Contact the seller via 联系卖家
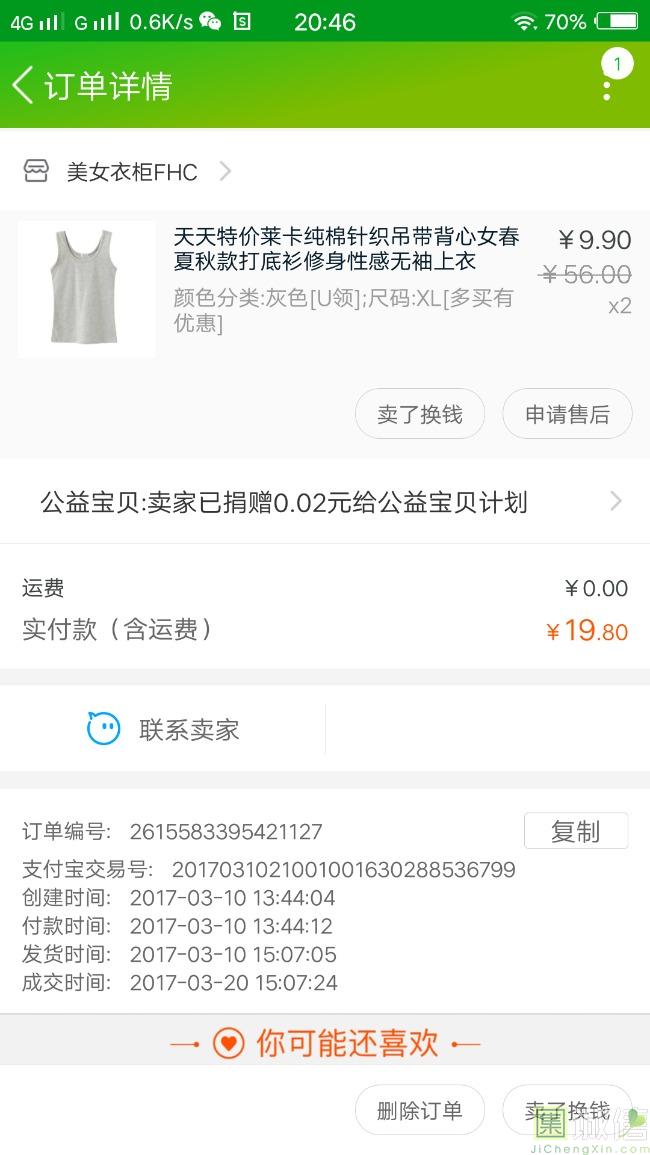This screenshot has height=1155, width=650. point(165,730)
